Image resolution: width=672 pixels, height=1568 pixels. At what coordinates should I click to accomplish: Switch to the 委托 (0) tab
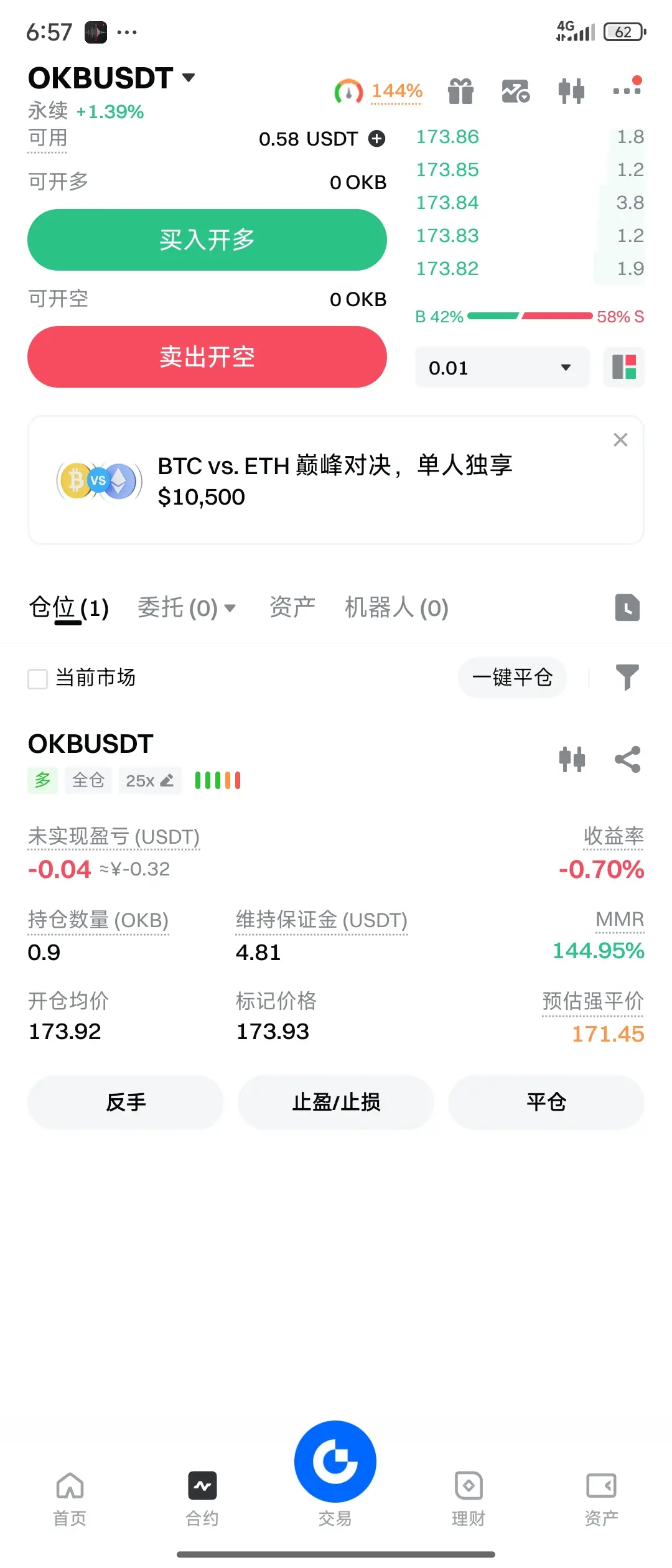tap(186, 608)
